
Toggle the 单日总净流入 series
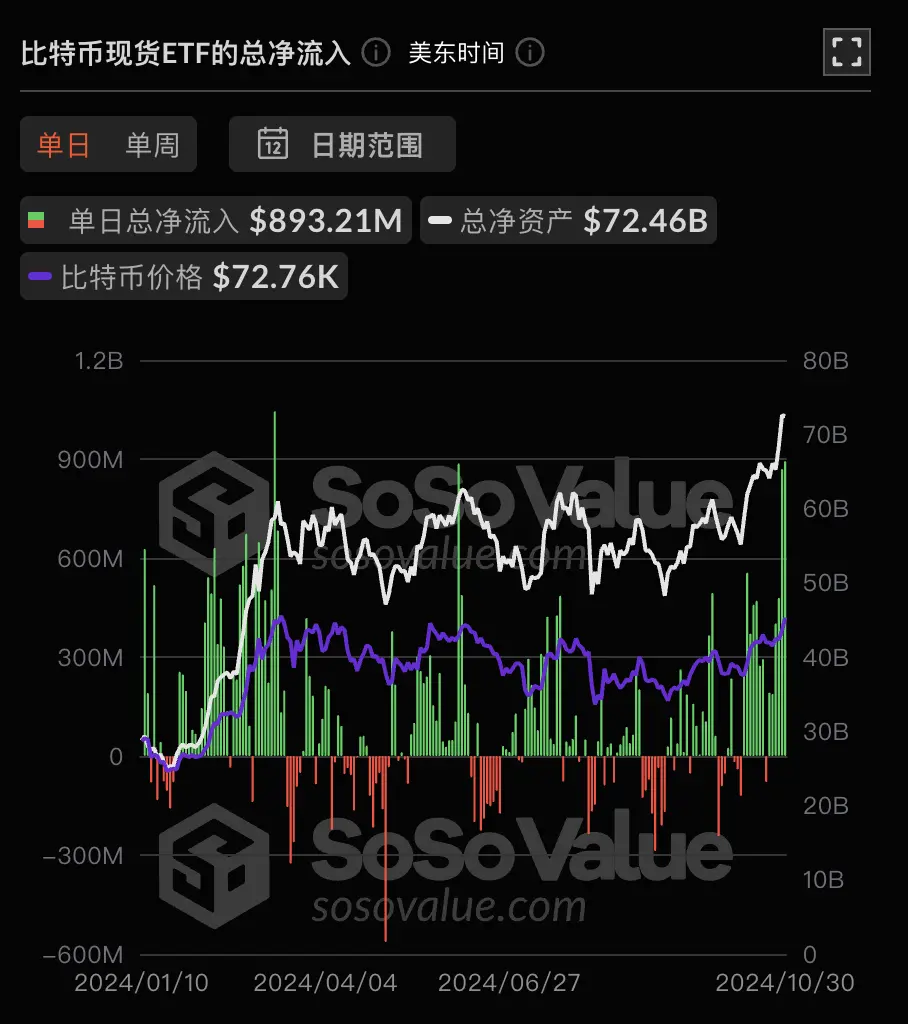tap(215, 220)
